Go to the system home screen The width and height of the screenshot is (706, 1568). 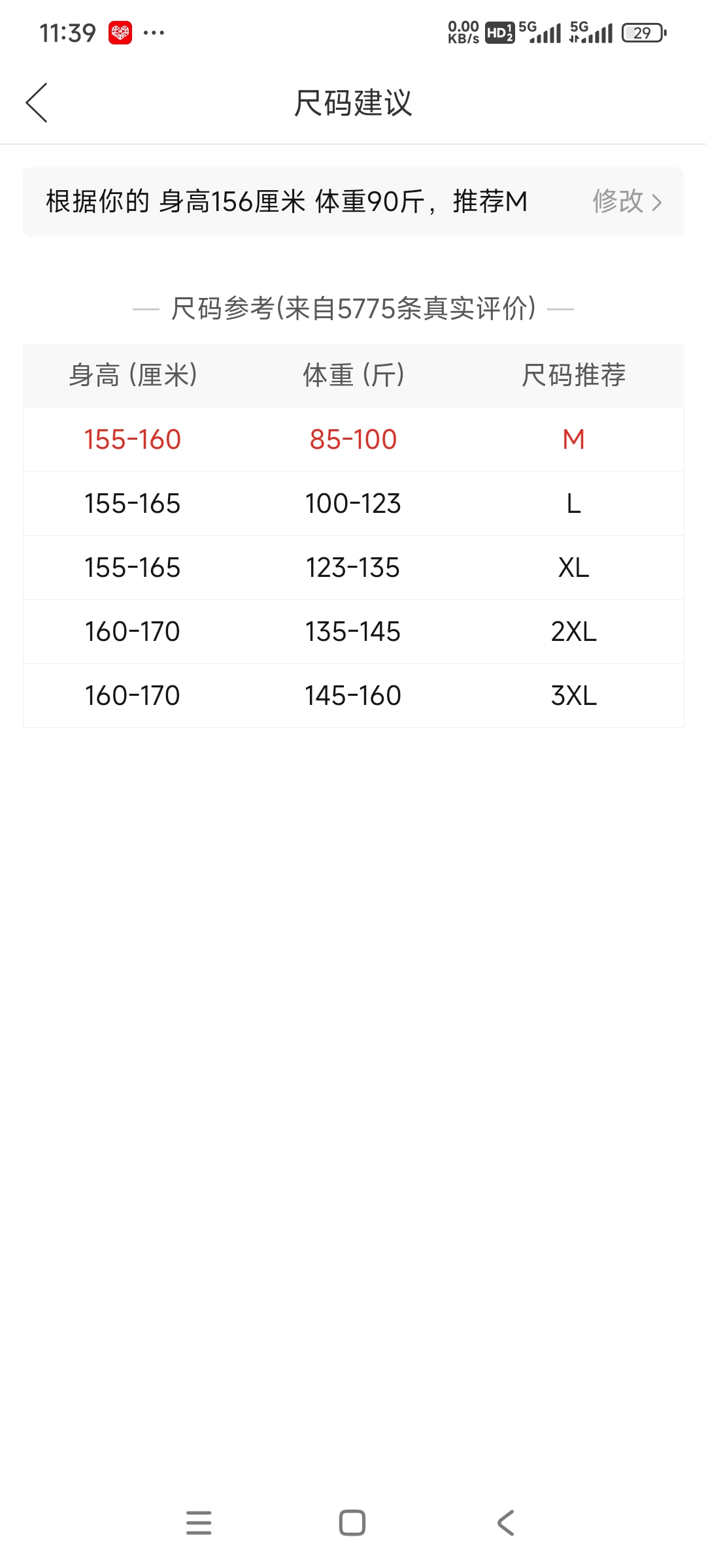tap(352, 1522)
